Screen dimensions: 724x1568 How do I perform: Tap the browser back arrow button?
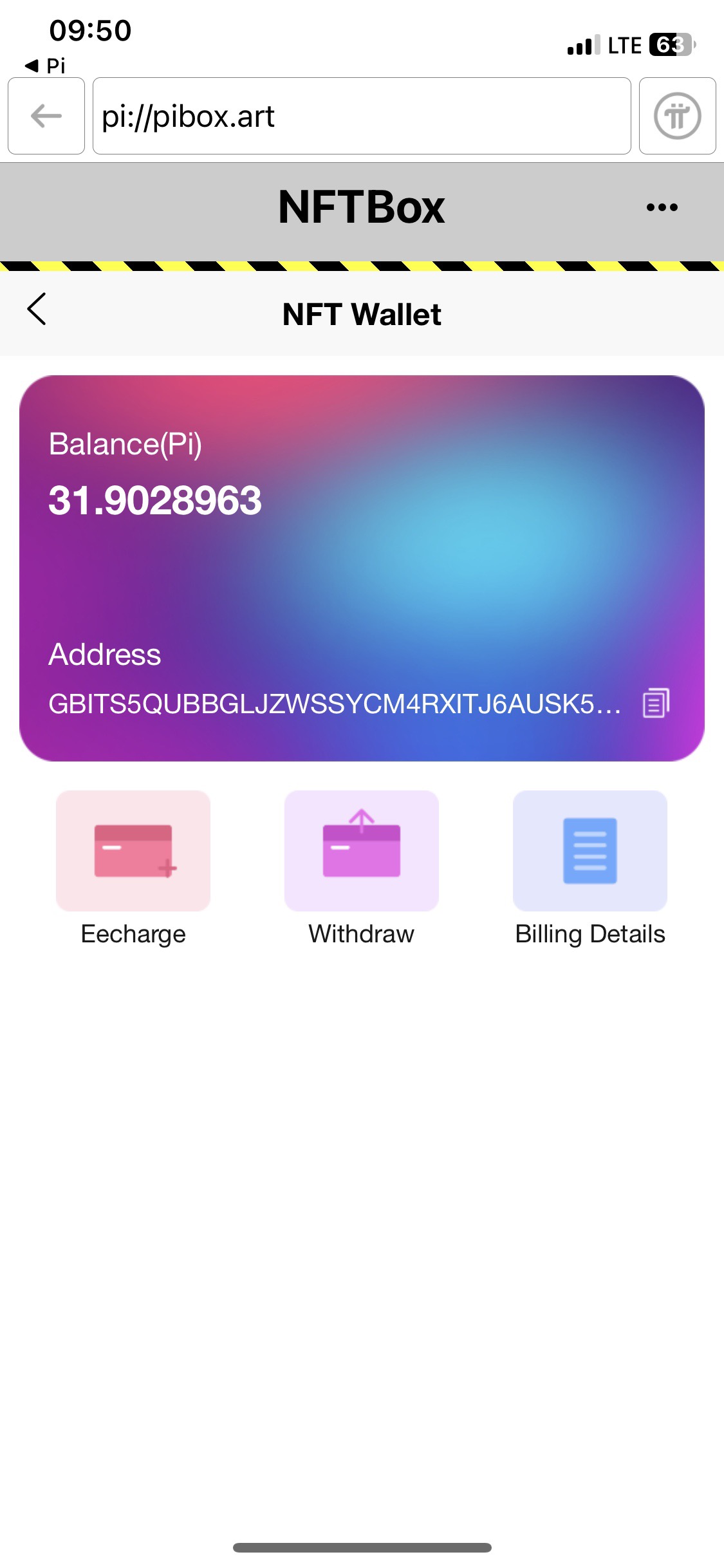[46, 116]
